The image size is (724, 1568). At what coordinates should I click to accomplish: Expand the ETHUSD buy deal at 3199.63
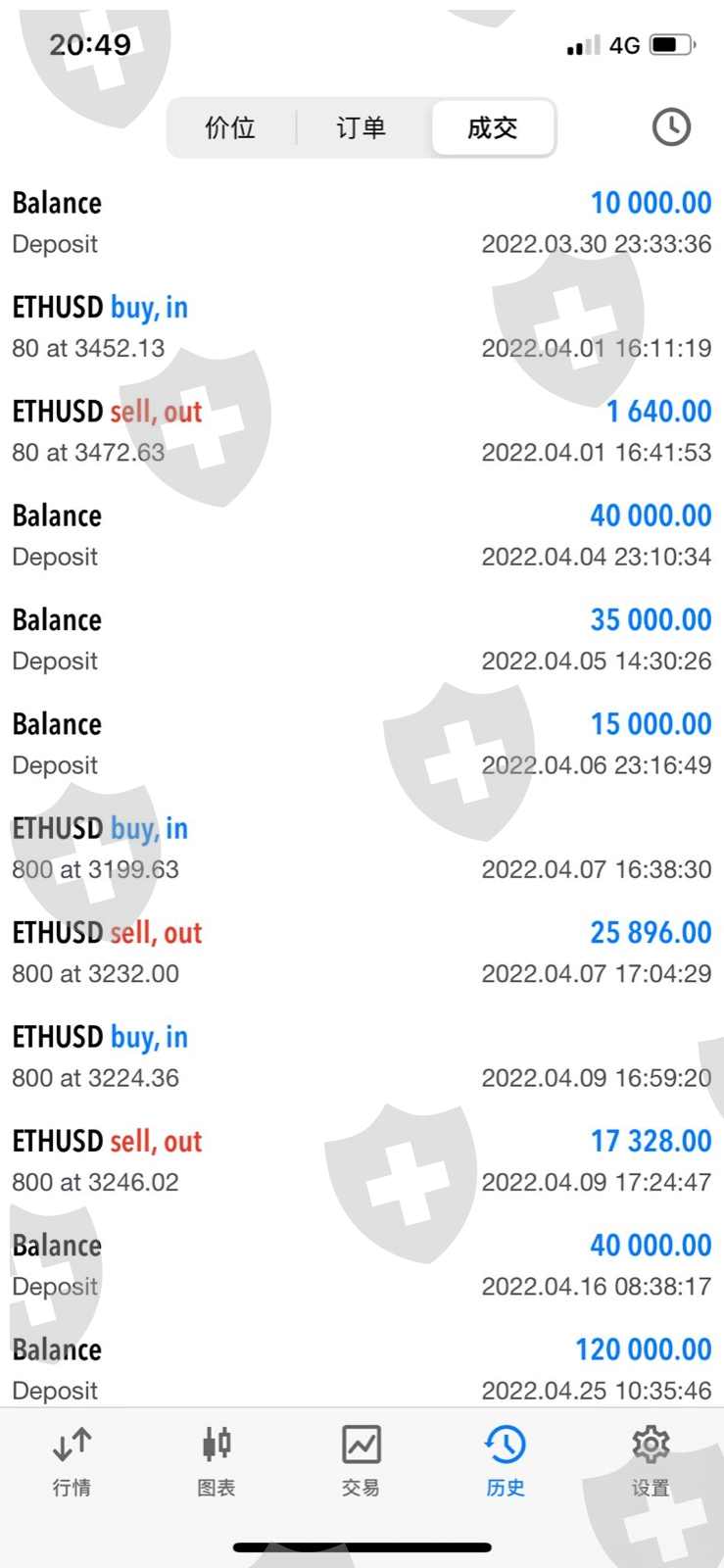pos(362,848)
